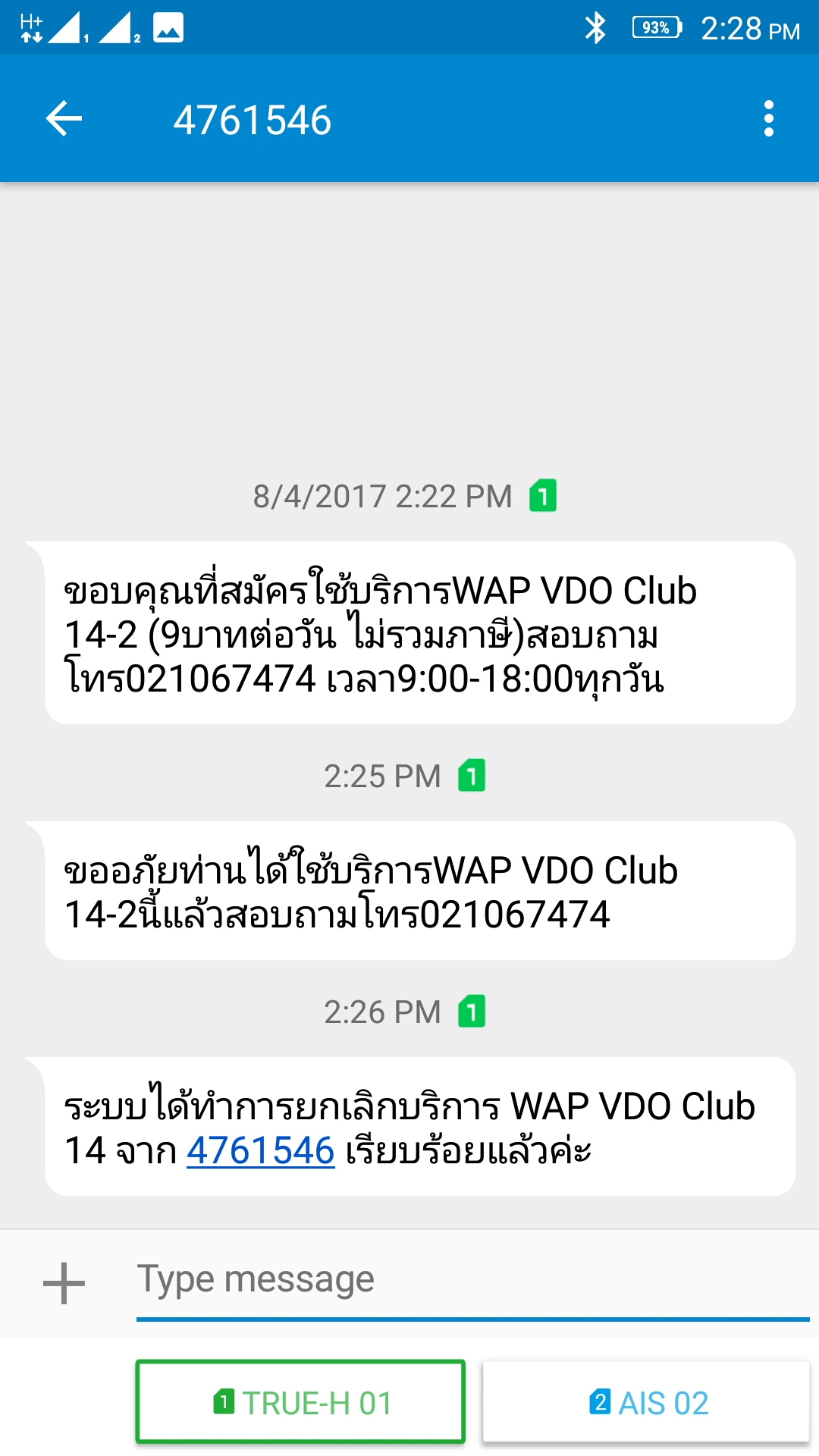Go back to the conversation list
The width and height of the screenshot is (819, 1456).
tap(64, 119)
